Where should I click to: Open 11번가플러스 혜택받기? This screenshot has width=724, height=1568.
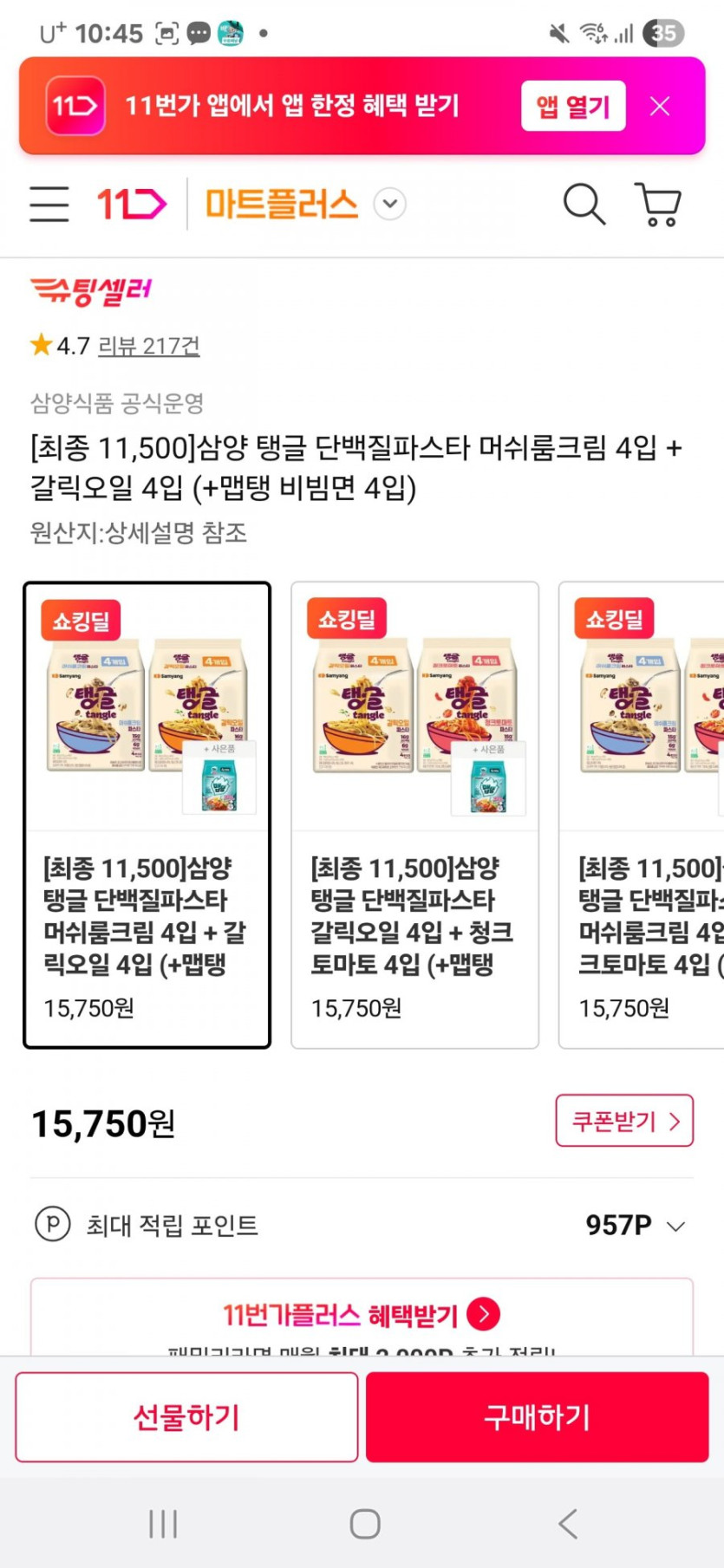[362, 1315]
